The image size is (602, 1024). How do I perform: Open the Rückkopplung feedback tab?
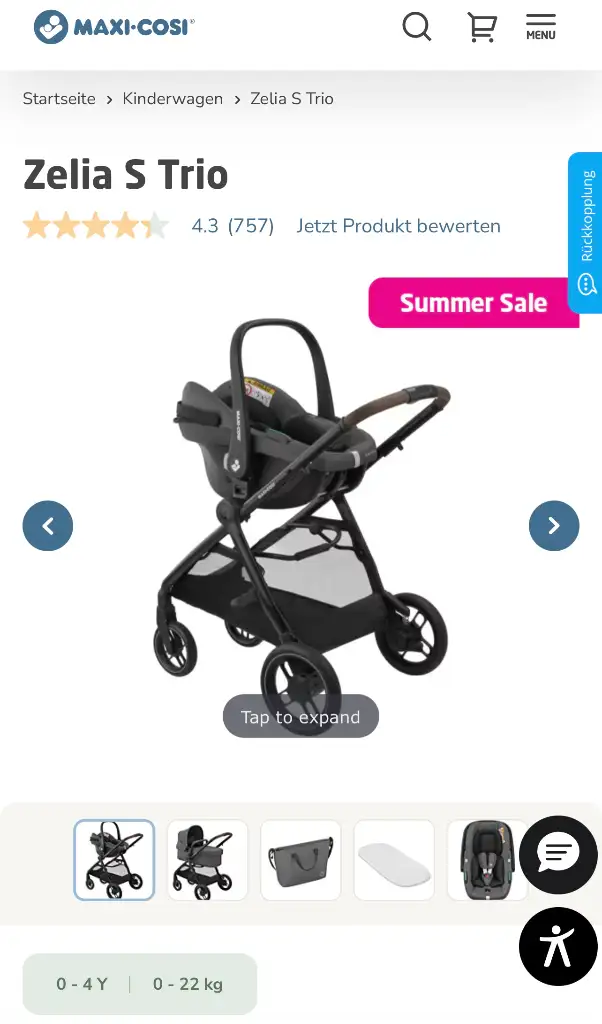(586, 232)
